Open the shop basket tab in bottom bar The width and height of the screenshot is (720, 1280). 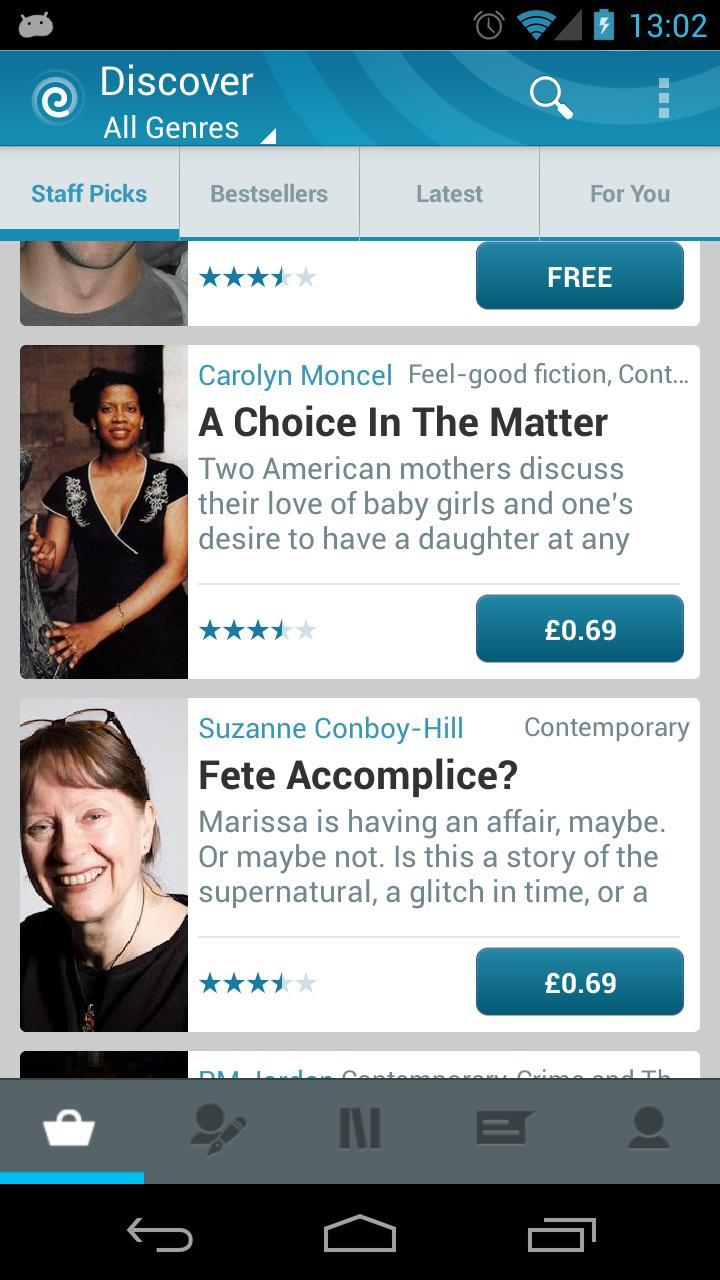pyautogui.click(x=70, y=1130)
